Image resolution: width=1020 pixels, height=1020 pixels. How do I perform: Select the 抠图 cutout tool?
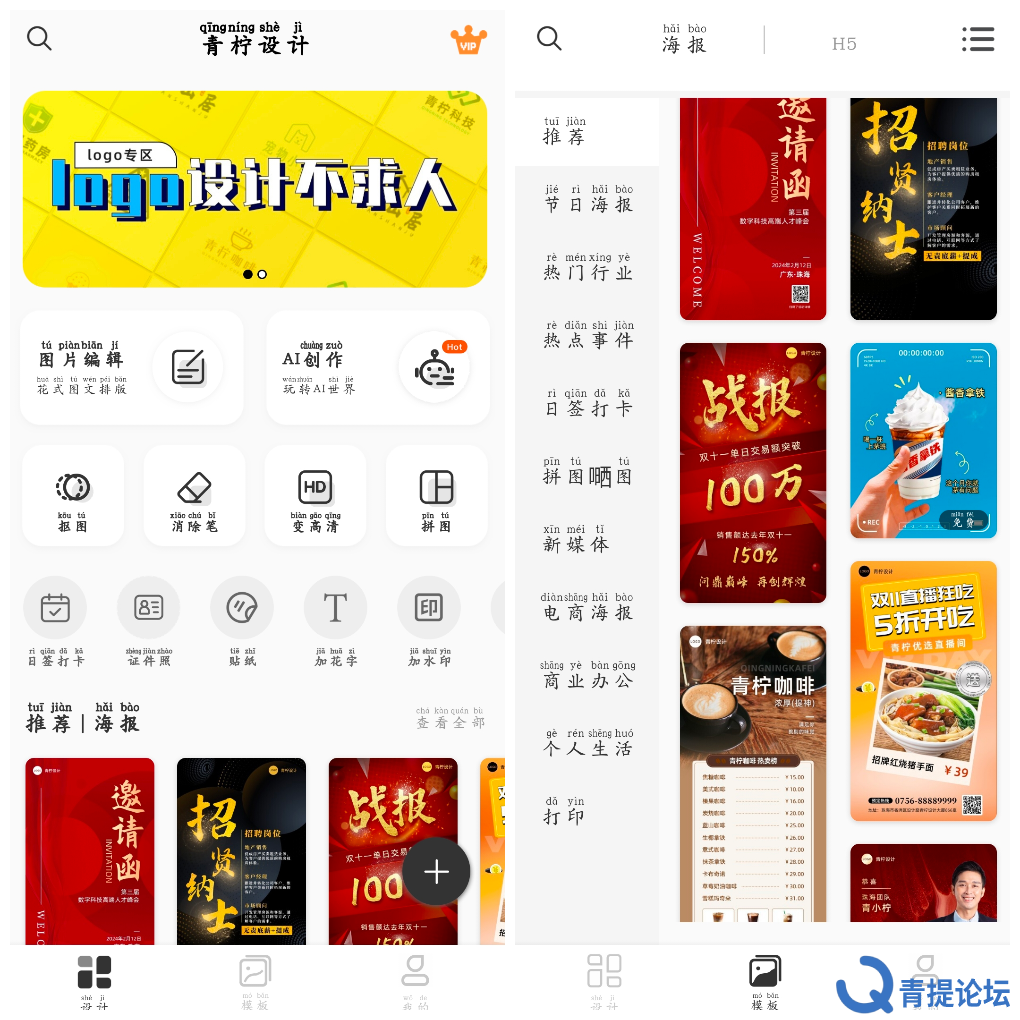(73, 495)
